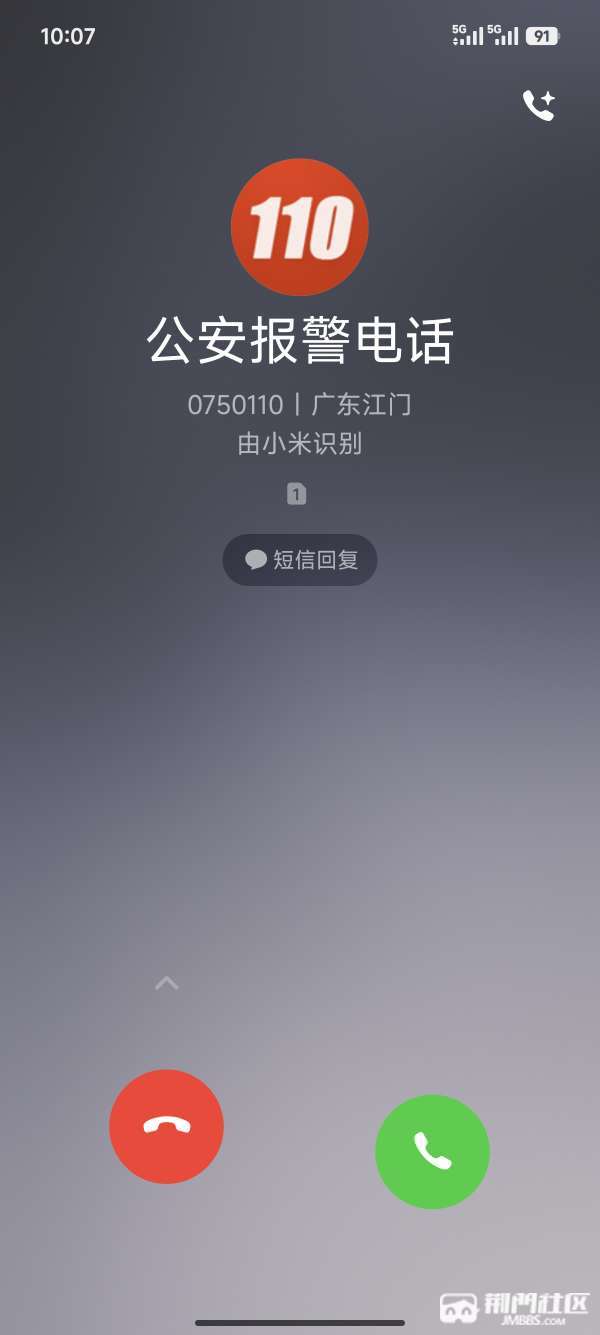Expand the options arrow above the decline button
The image size is (600, 1335).
167,983
